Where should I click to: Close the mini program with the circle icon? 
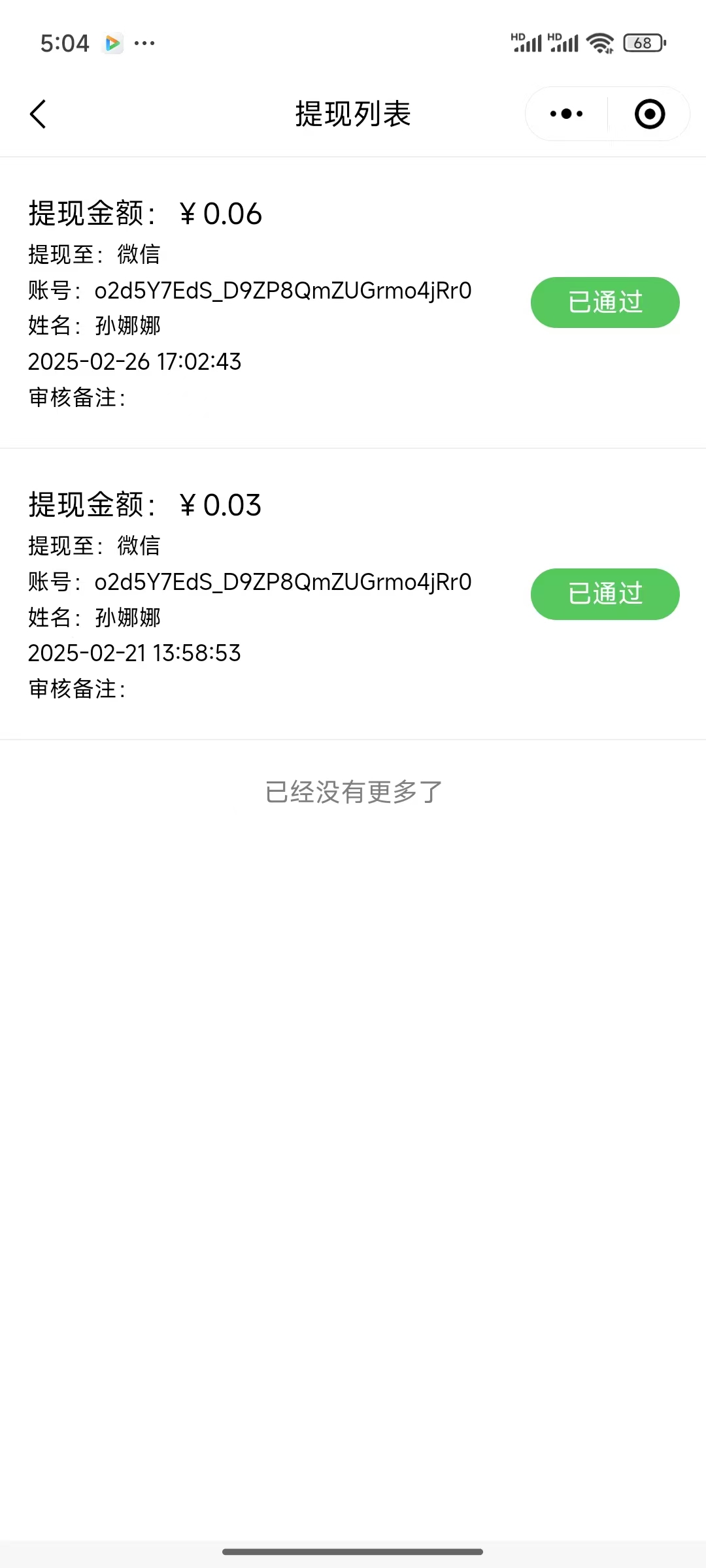650,114
